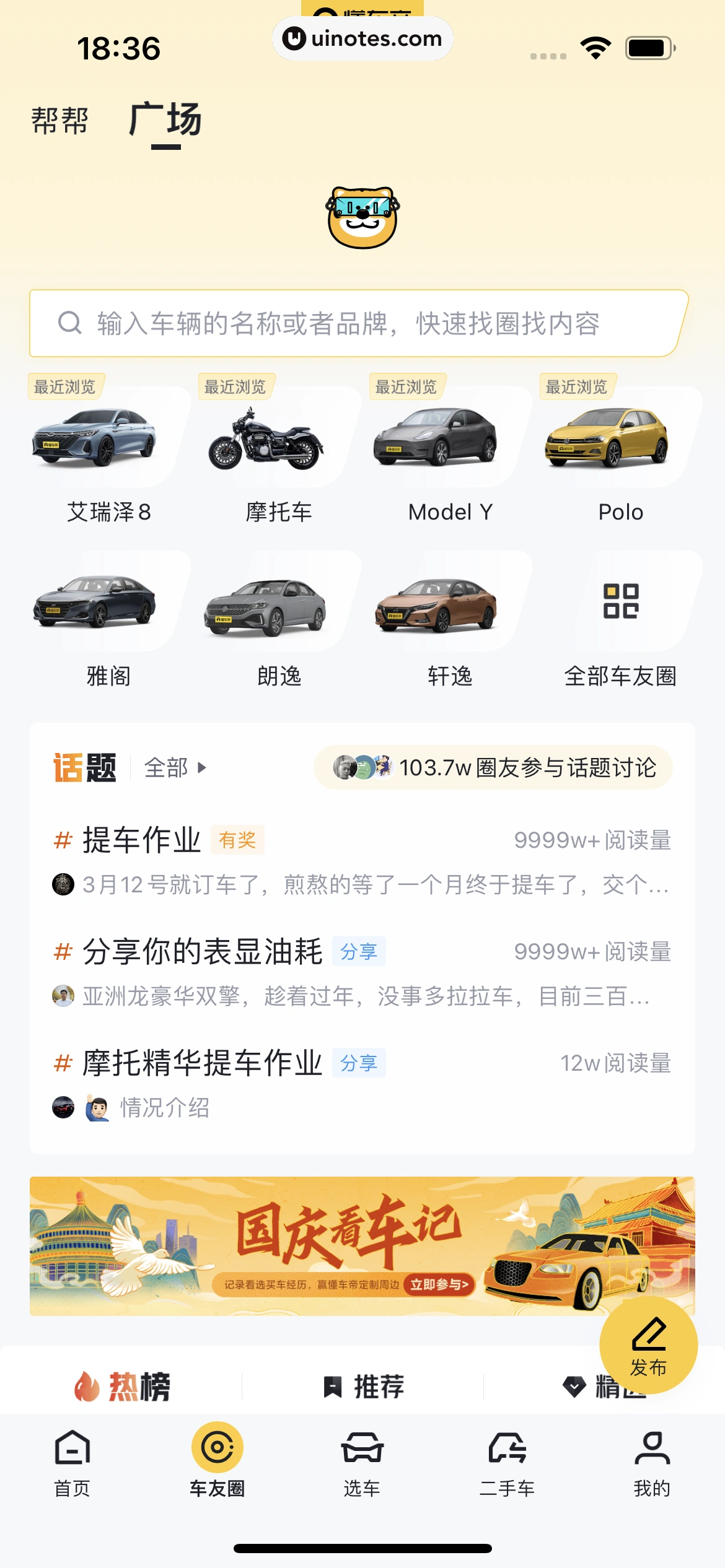Switch to the 推荐 feed tab
The height and width of the screenshot is (1568, 725).
pyautogui.click(x=364, y=1387)
